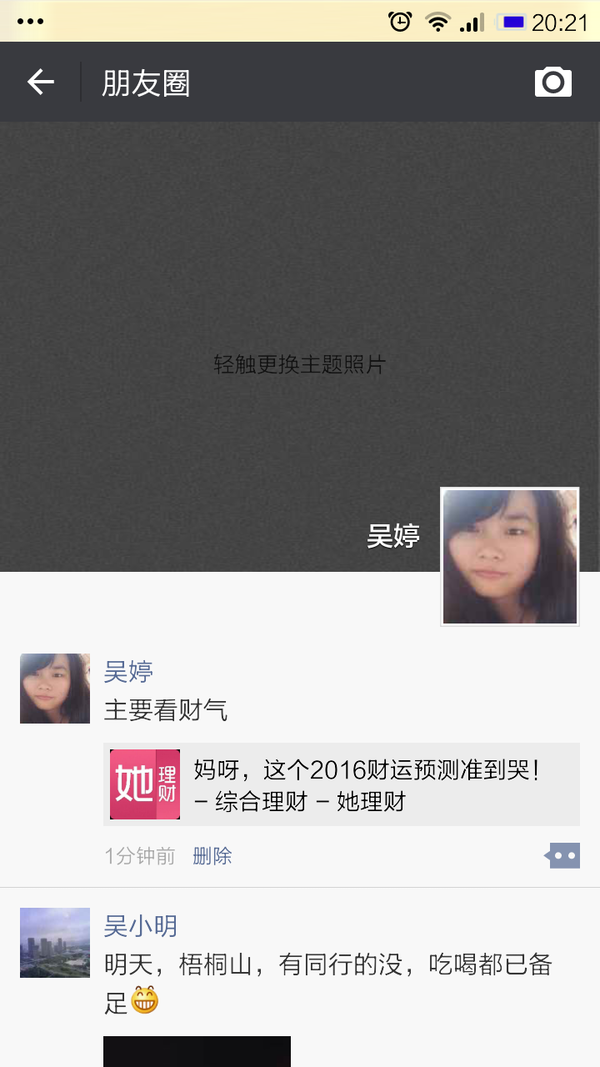Open the 吴婷 name link in the post
The height and width of the screenshot is (1067, 600).
click(129, 672)
